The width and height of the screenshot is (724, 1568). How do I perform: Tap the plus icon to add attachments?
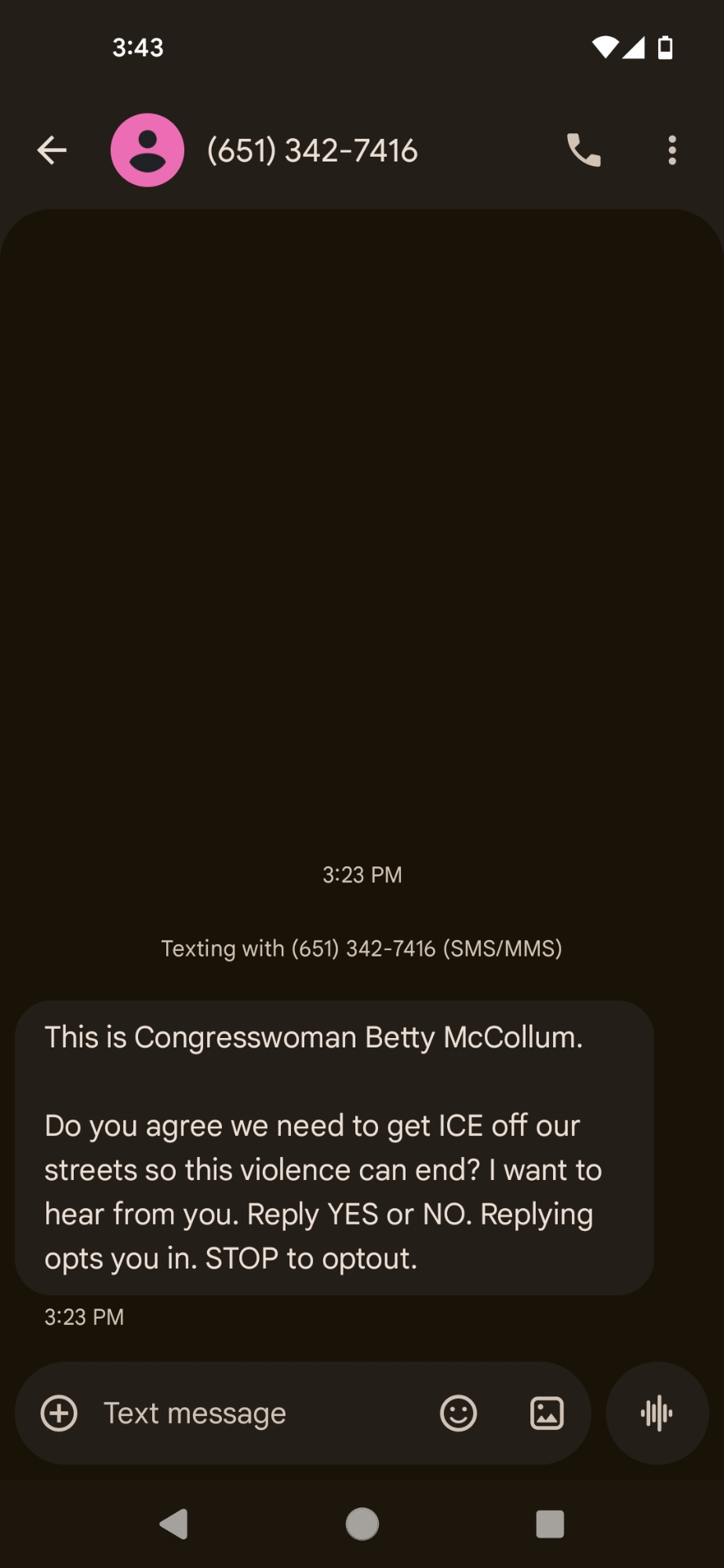[60, 1414]
